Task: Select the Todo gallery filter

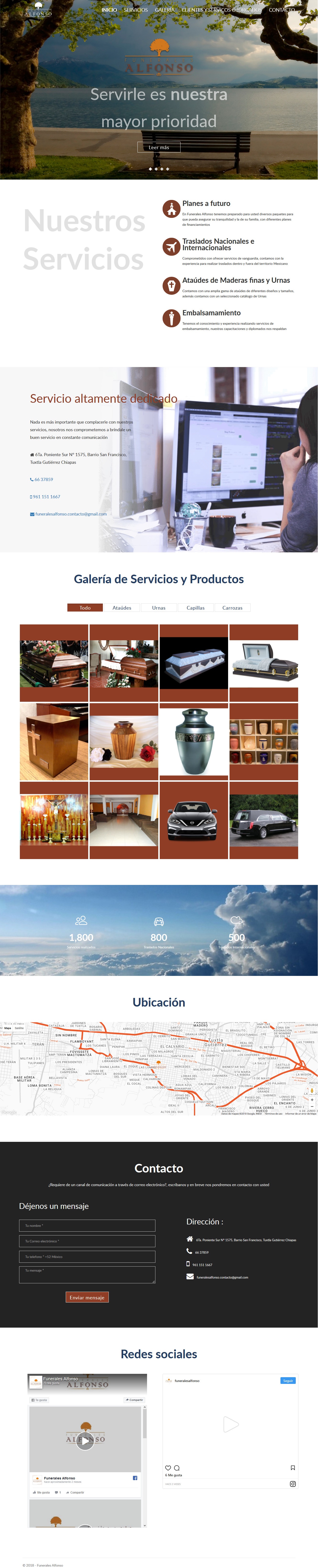Action: (85, 607)
